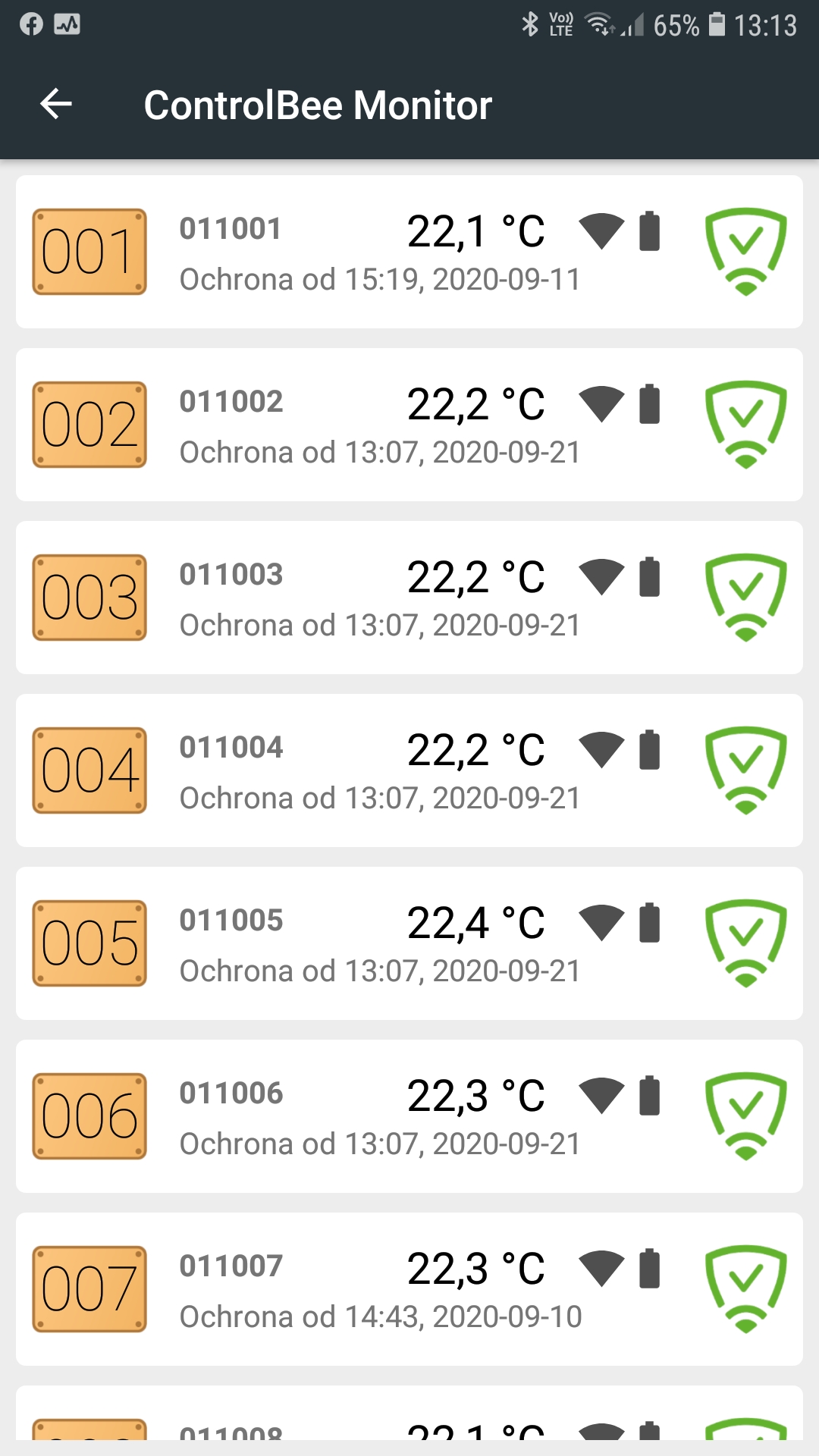Select the 011003 sensor card

click(x=409, y=598)
